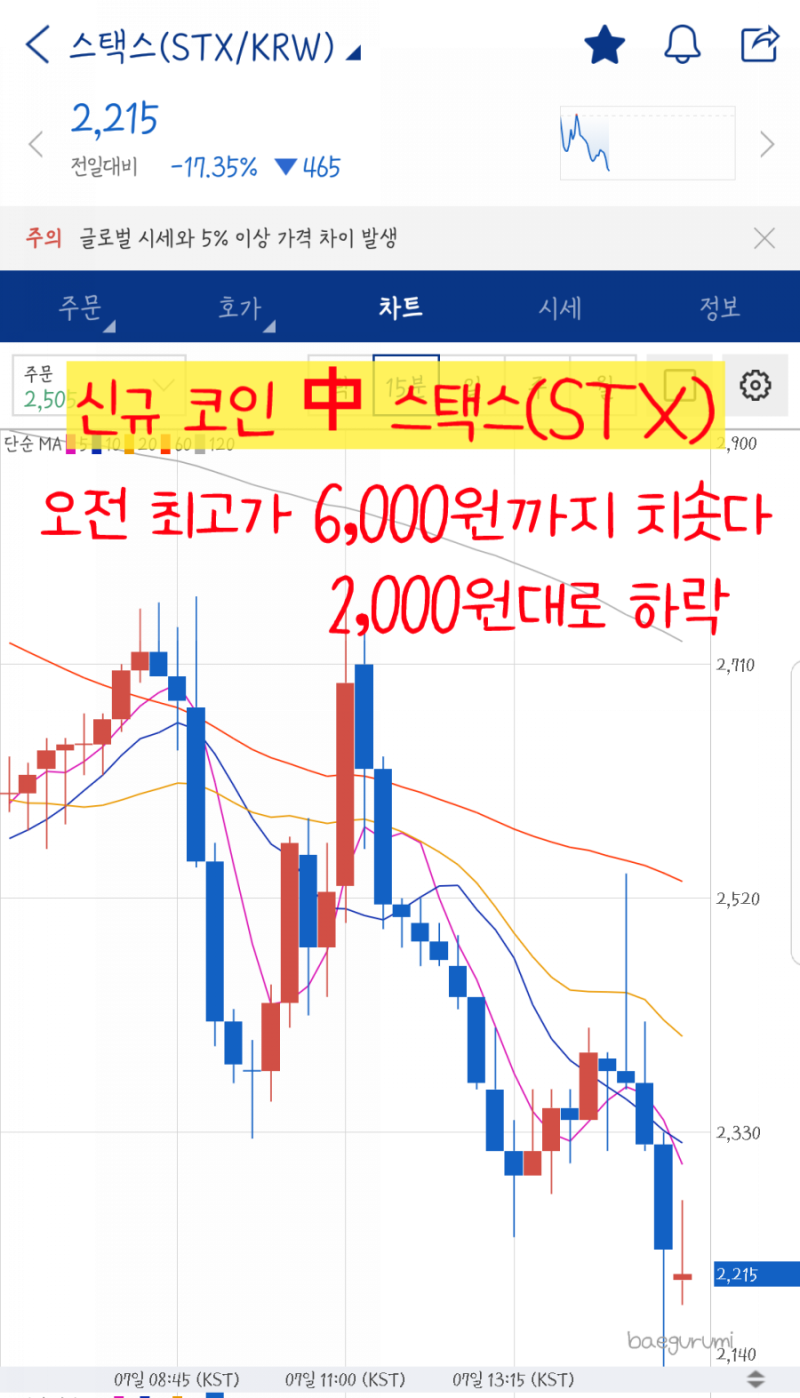
Task: Switch to the 정보 tab
Action: tap(720, 307)
